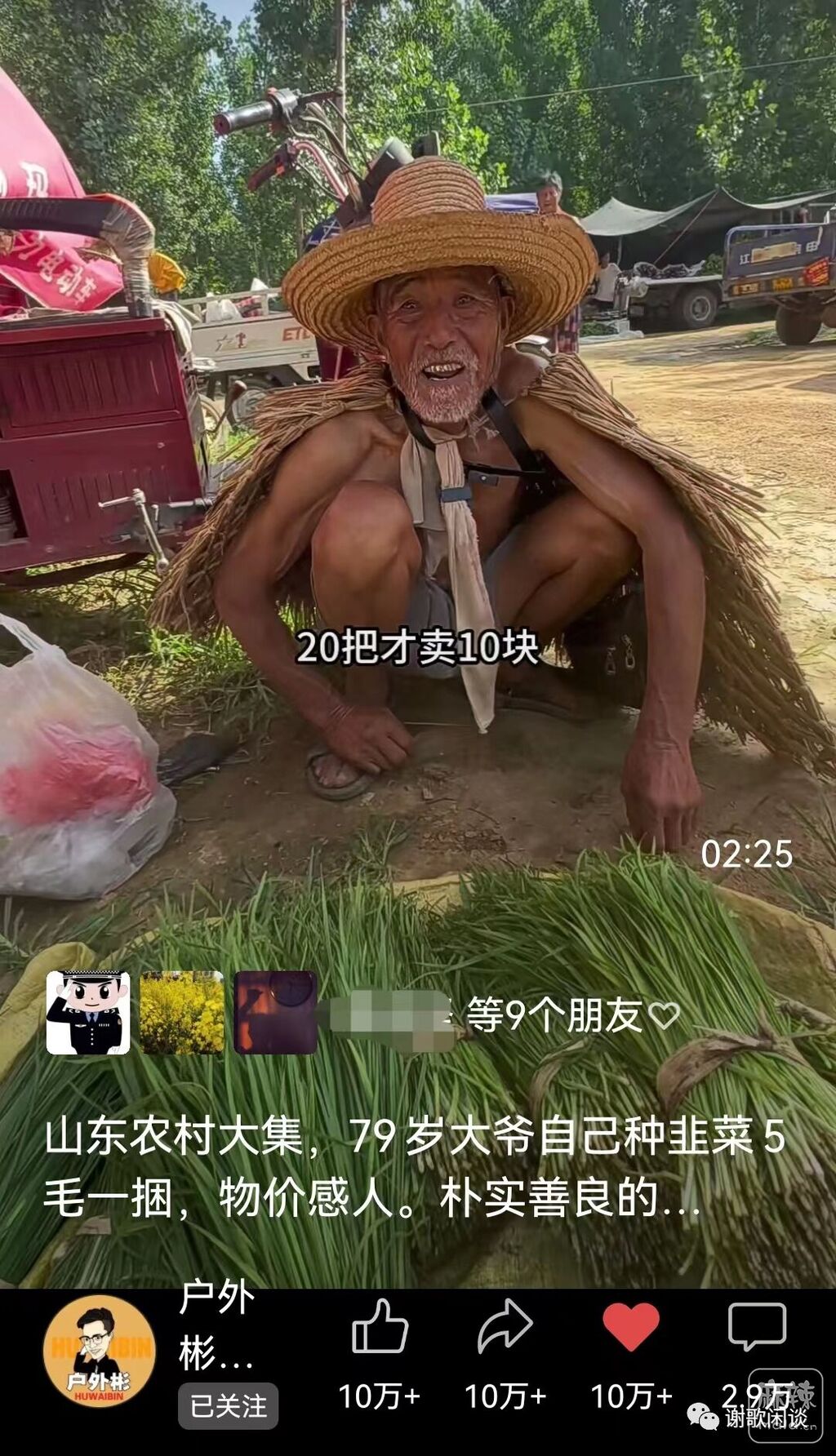Screen dimensions: 836x1456
Task: Tap the 已关注 following button
Action: (x=228, y=1405)
